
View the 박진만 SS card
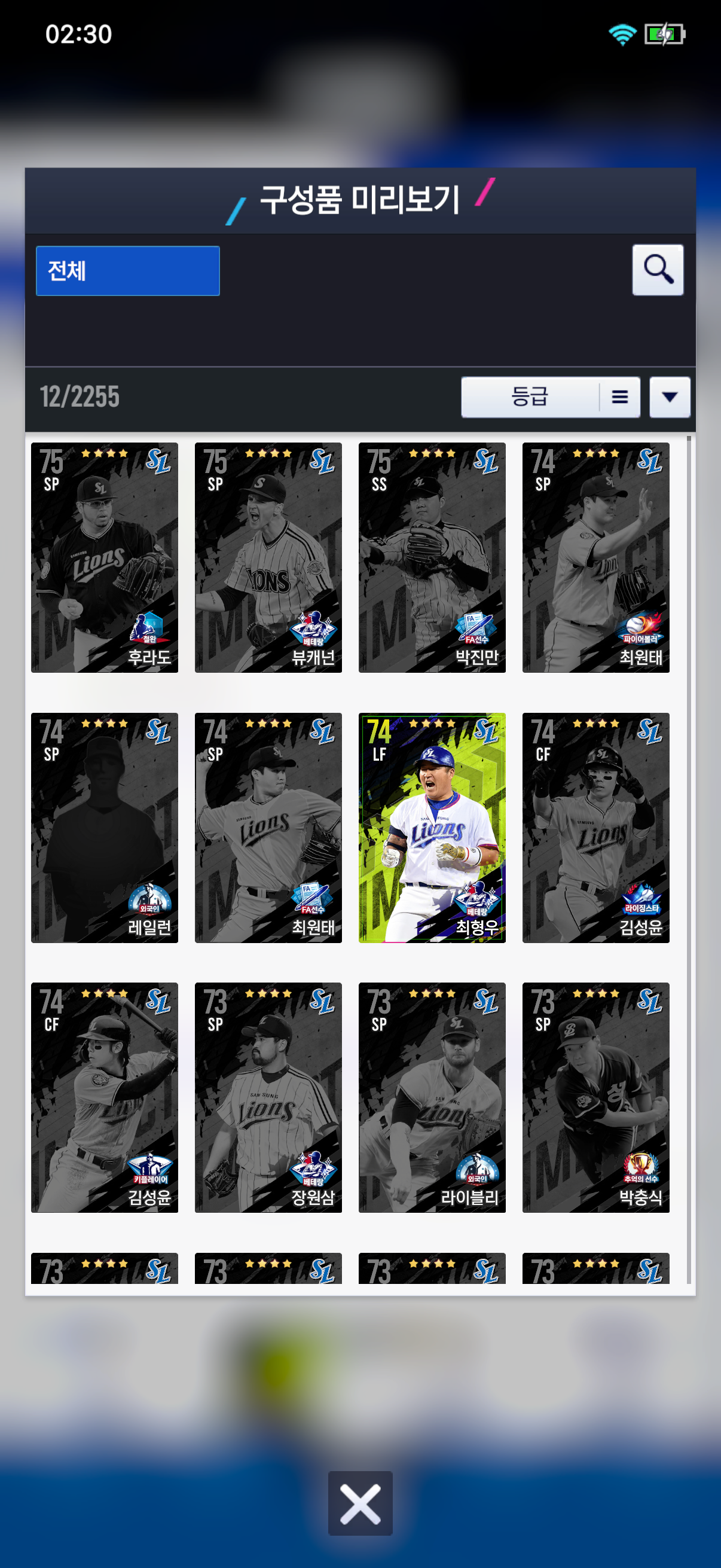click(432, 557)
